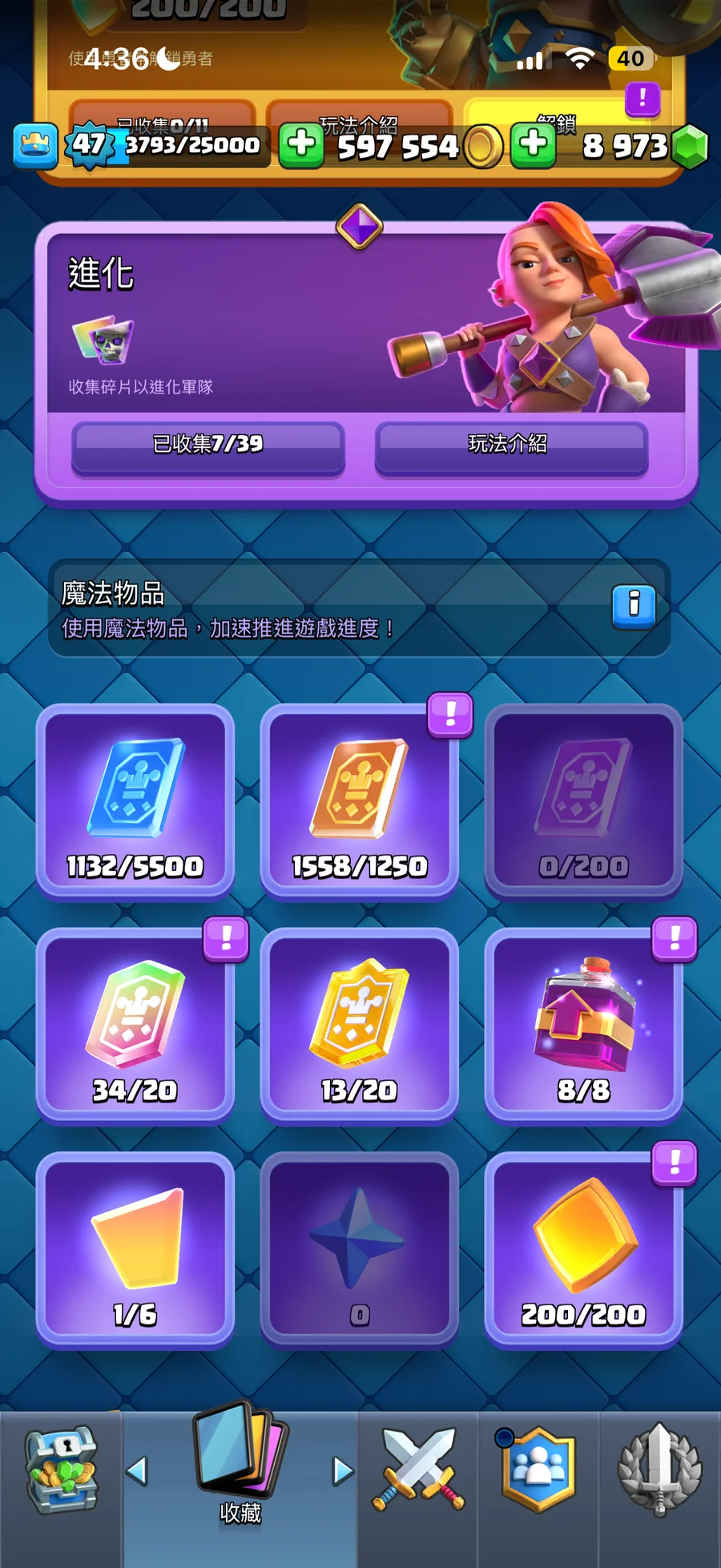Viewport: 721px width, 1568px height.
Task: Open the shard item showing 1/6
Action: [x=135, y=1251]
